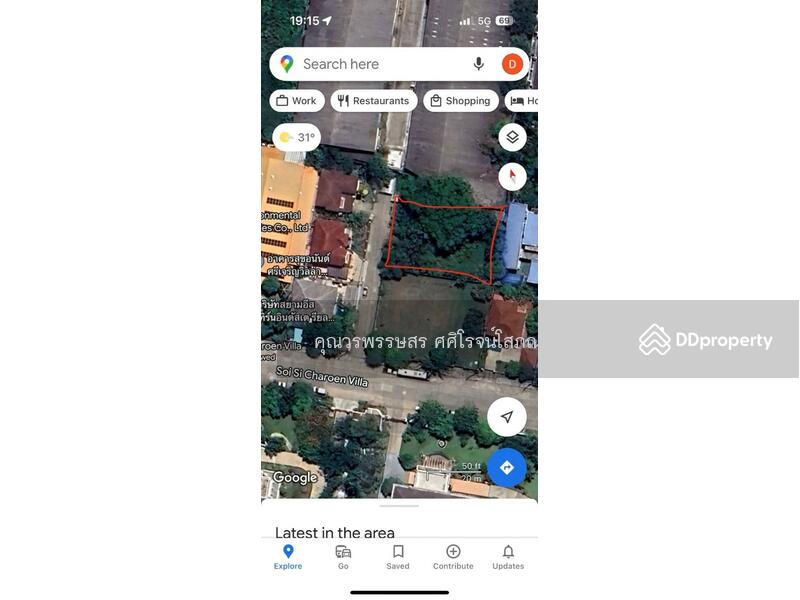Open the blue directions button
The height and width of the screenshot is (600, 800).
pyautogui.click(x=507, y=467)
